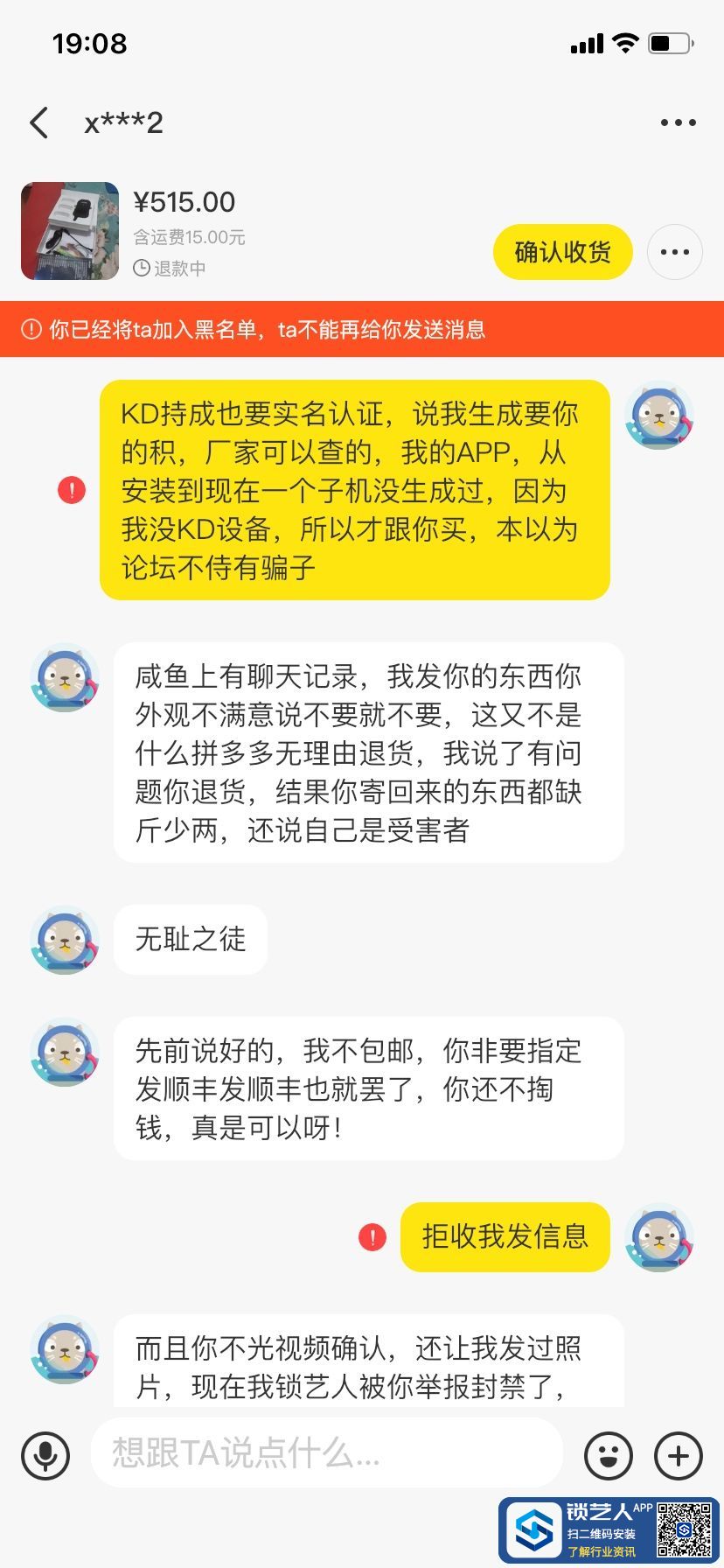Open the emoji picker
Viewport: 724px width, 1568px height.
(608, 1455)
